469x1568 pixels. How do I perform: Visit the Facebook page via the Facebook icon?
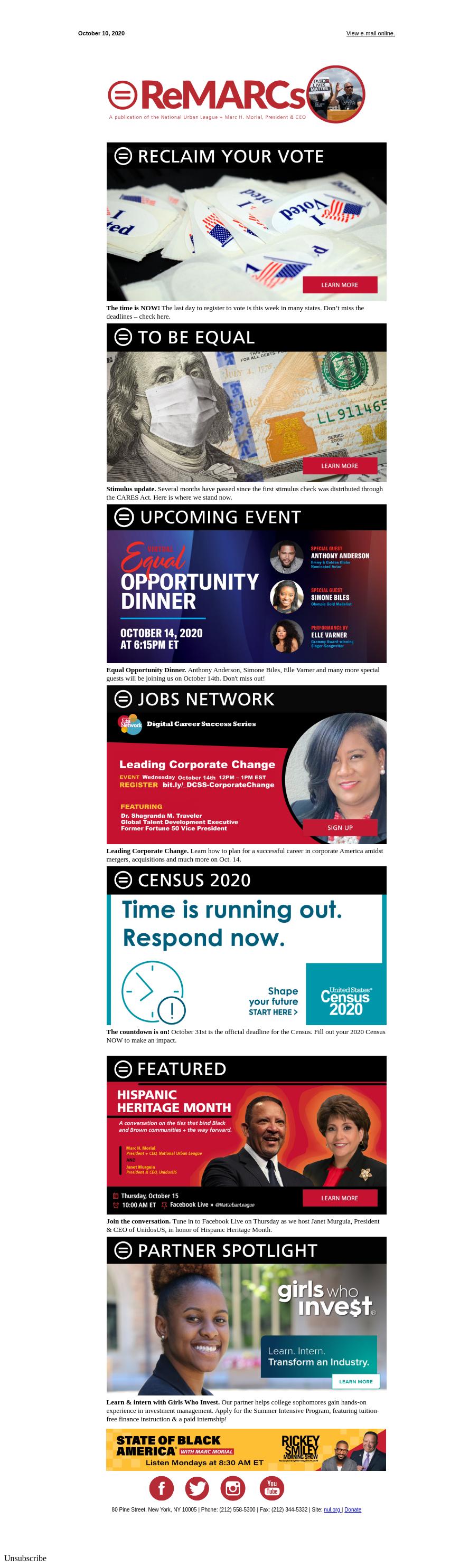162,1488
